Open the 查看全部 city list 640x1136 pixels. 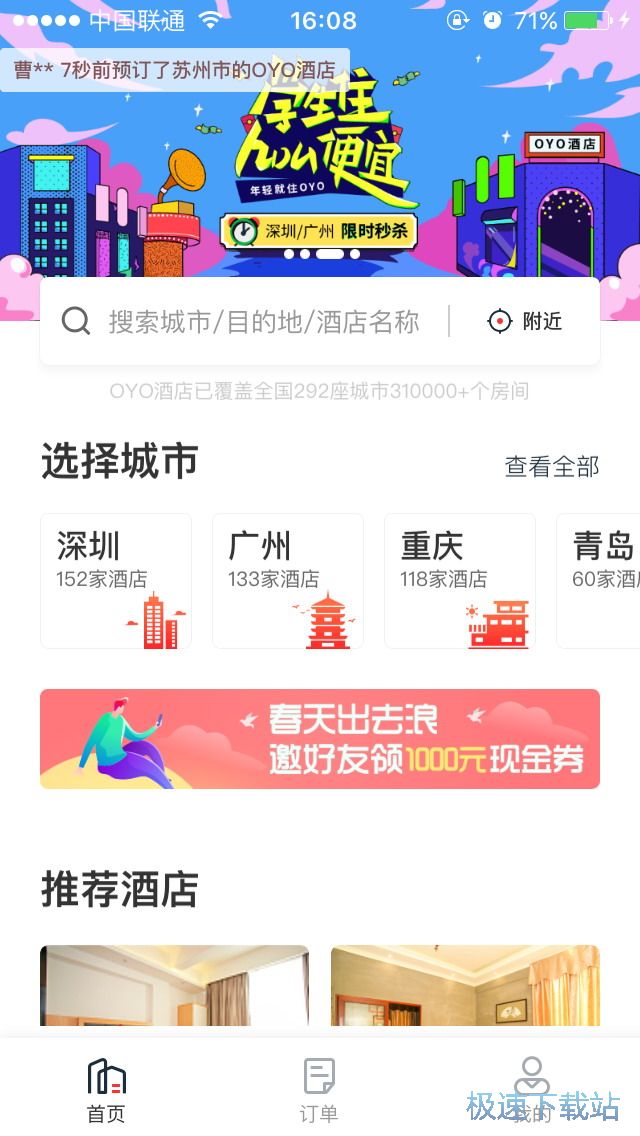point(551,466)
